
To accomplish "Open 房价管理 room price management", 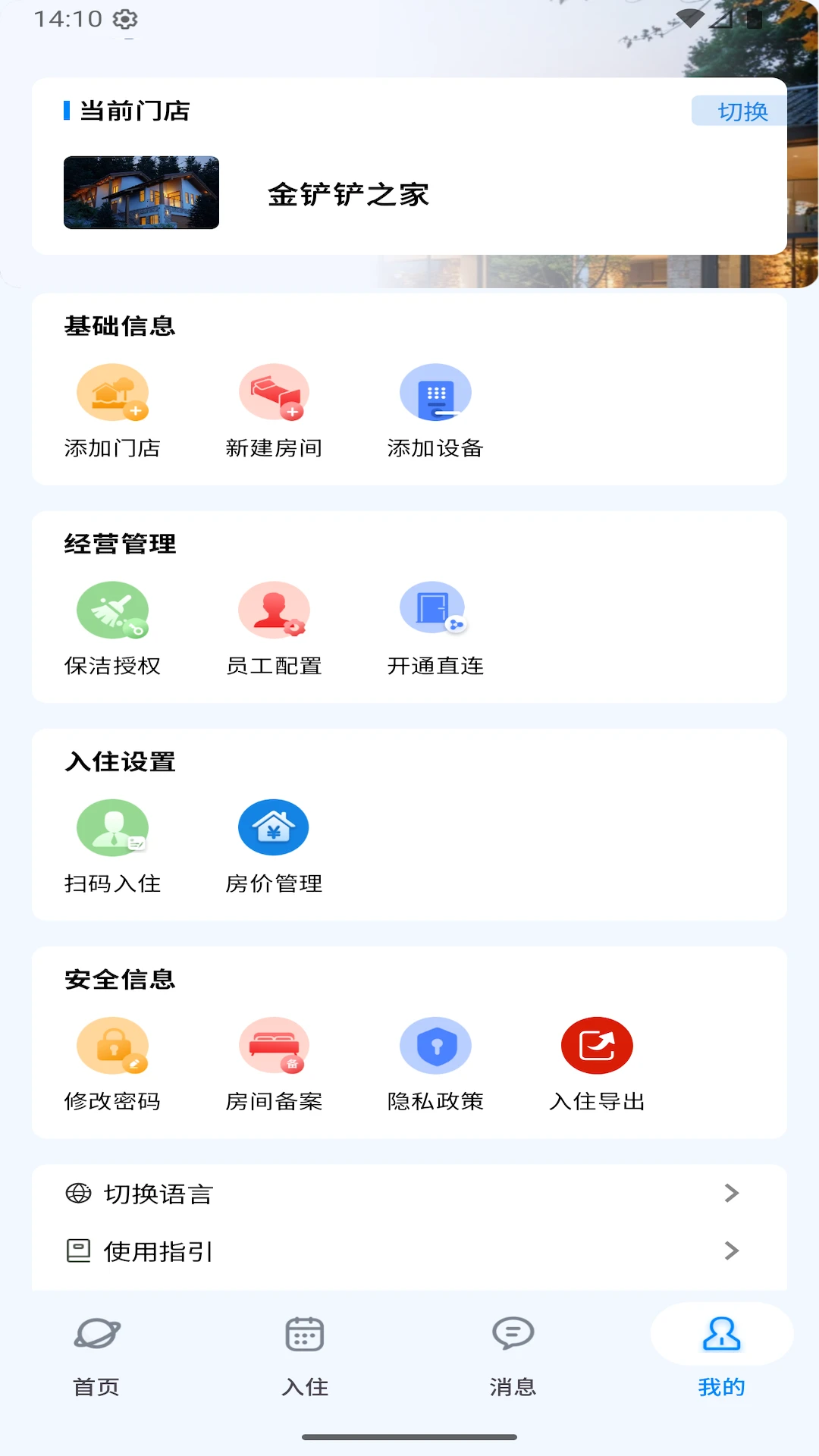I will [x=274, y=827].
